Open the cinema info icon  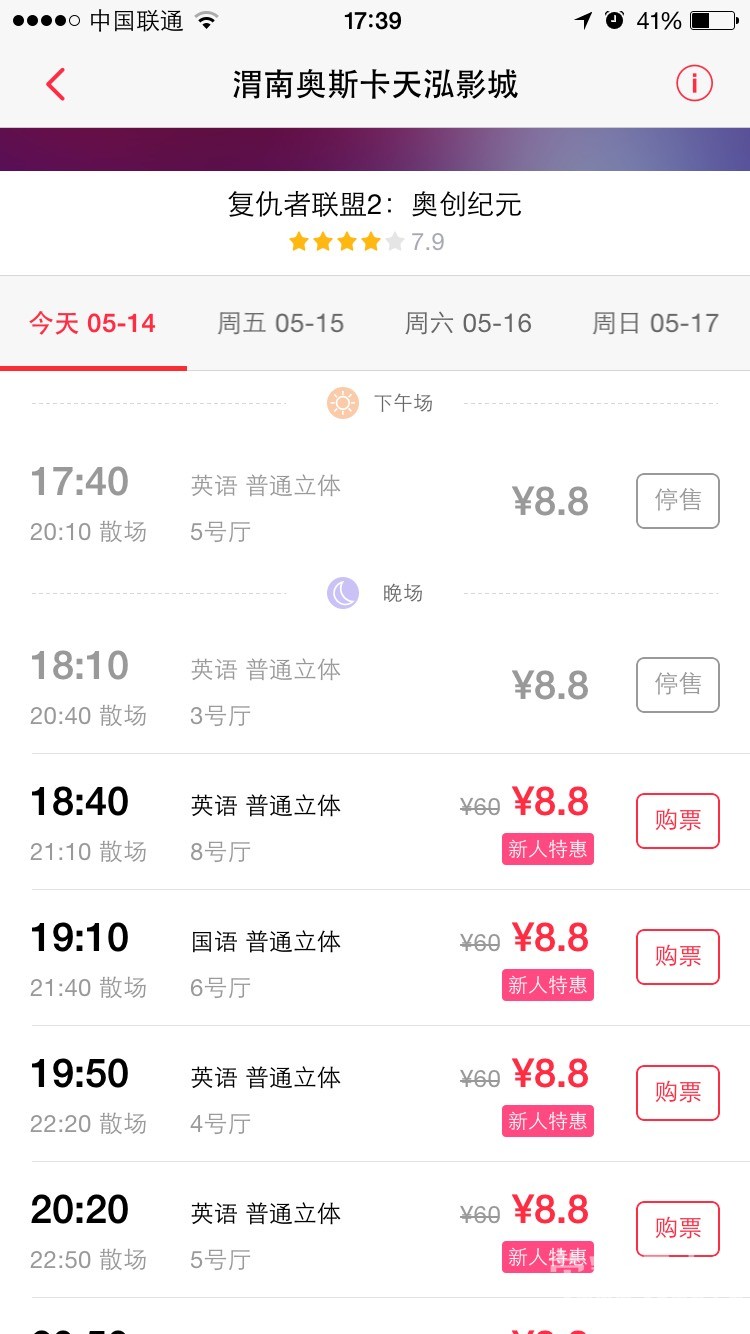point(694,84)
